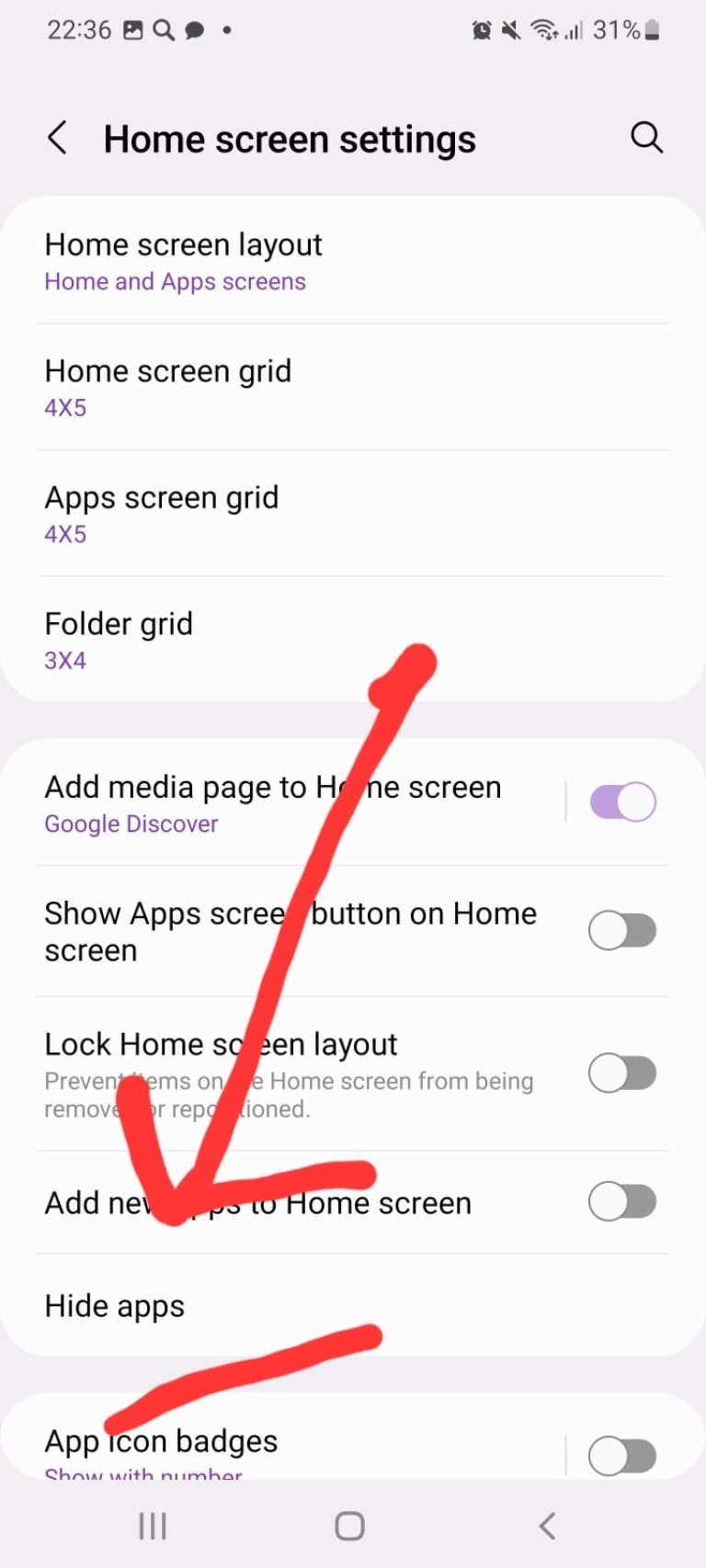Tap the back arrow to exit settings

point(57,138)
